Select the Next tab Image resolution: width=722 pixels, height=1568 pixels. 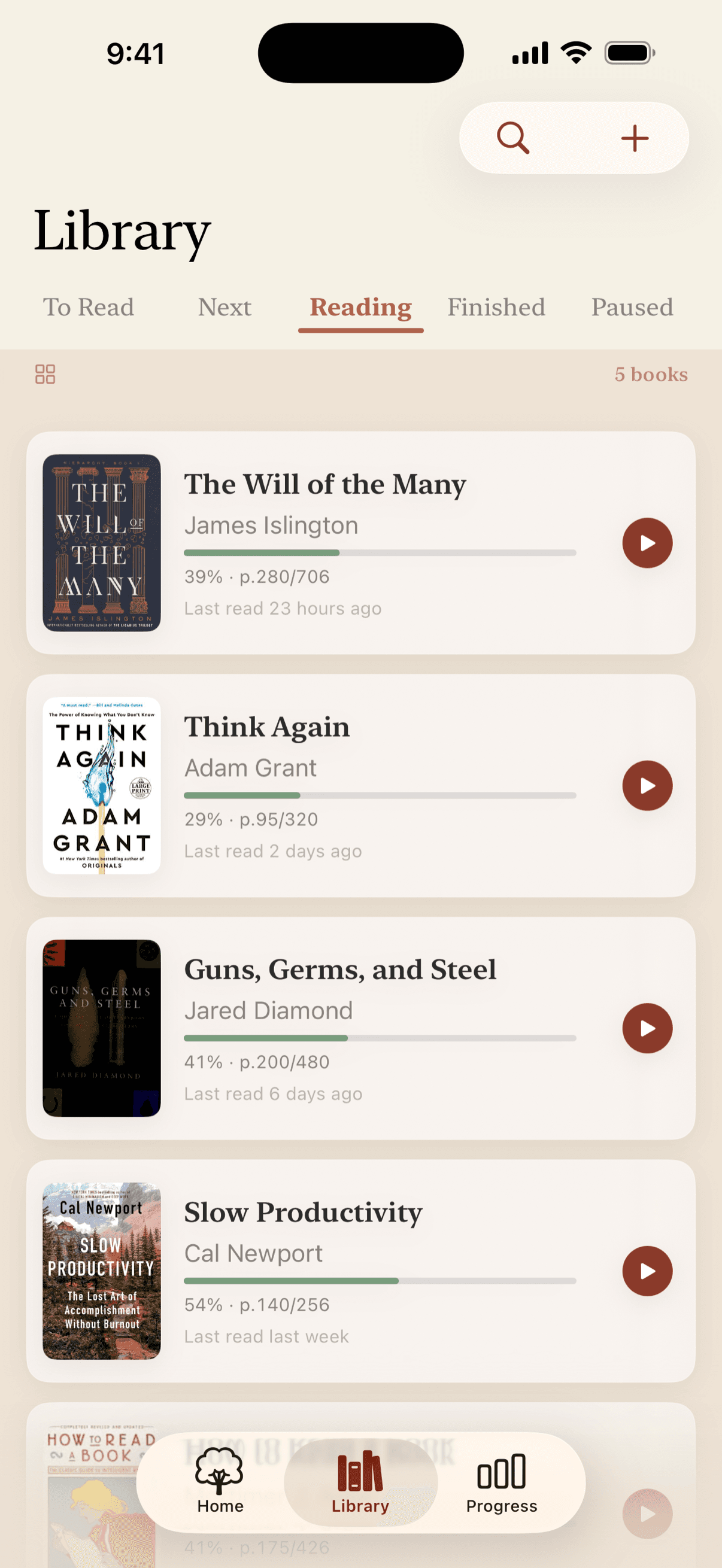pyautogui.click(x=225, y=308)
